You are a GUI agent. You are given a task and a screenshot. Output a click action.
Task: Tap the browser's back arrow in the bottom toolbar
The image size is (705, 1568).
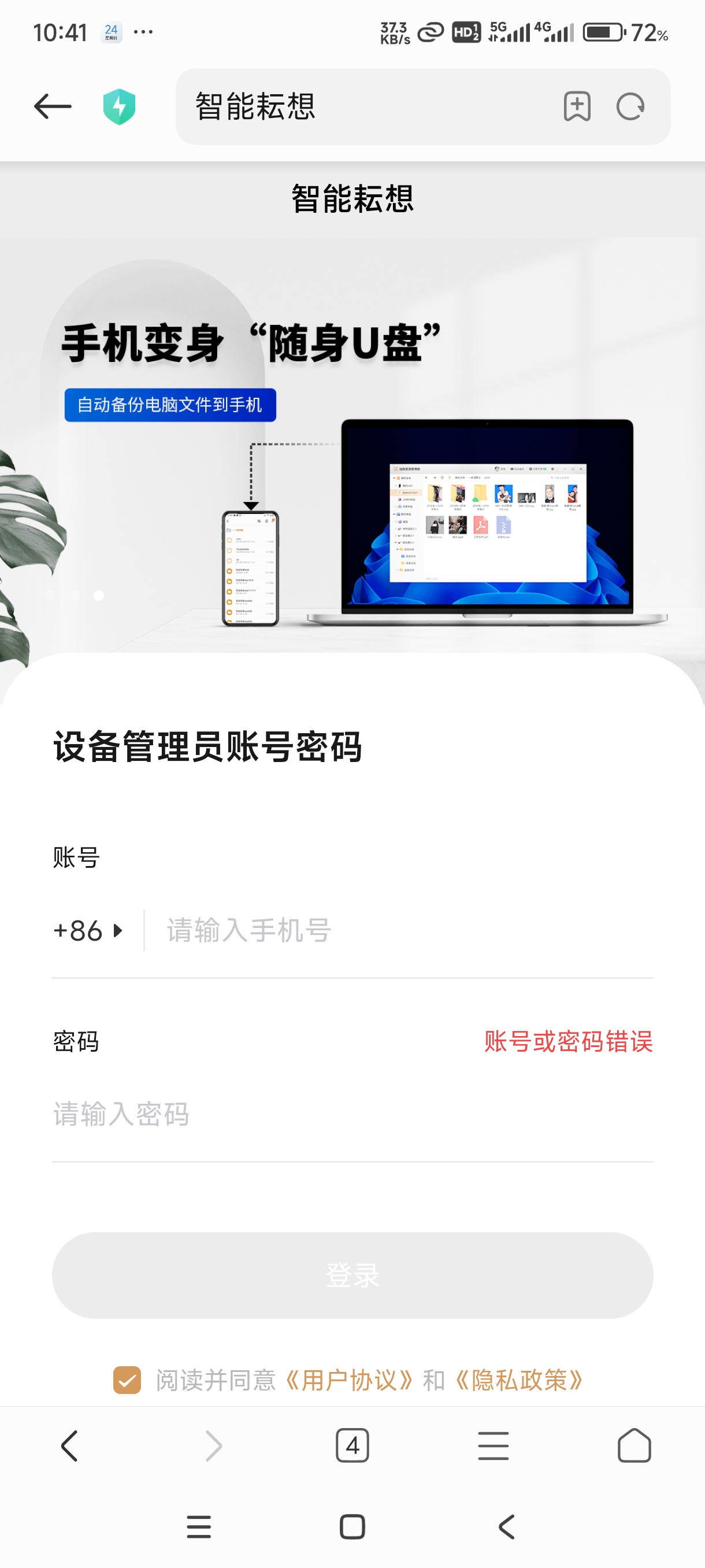point(70,1445)
